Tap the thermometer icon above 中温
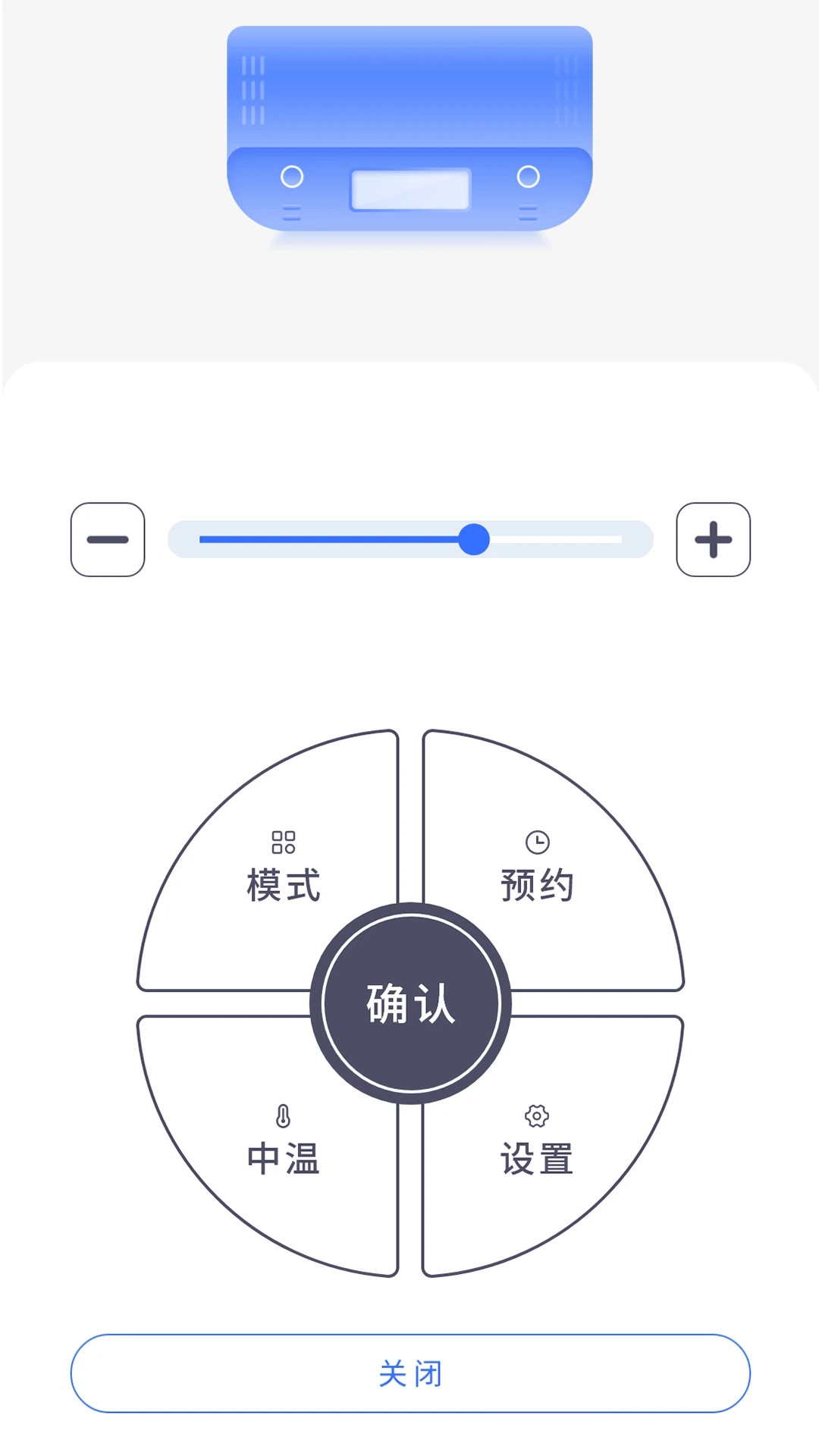Viewport: 819px width, 1456px height. click(x=283, y=1115)
